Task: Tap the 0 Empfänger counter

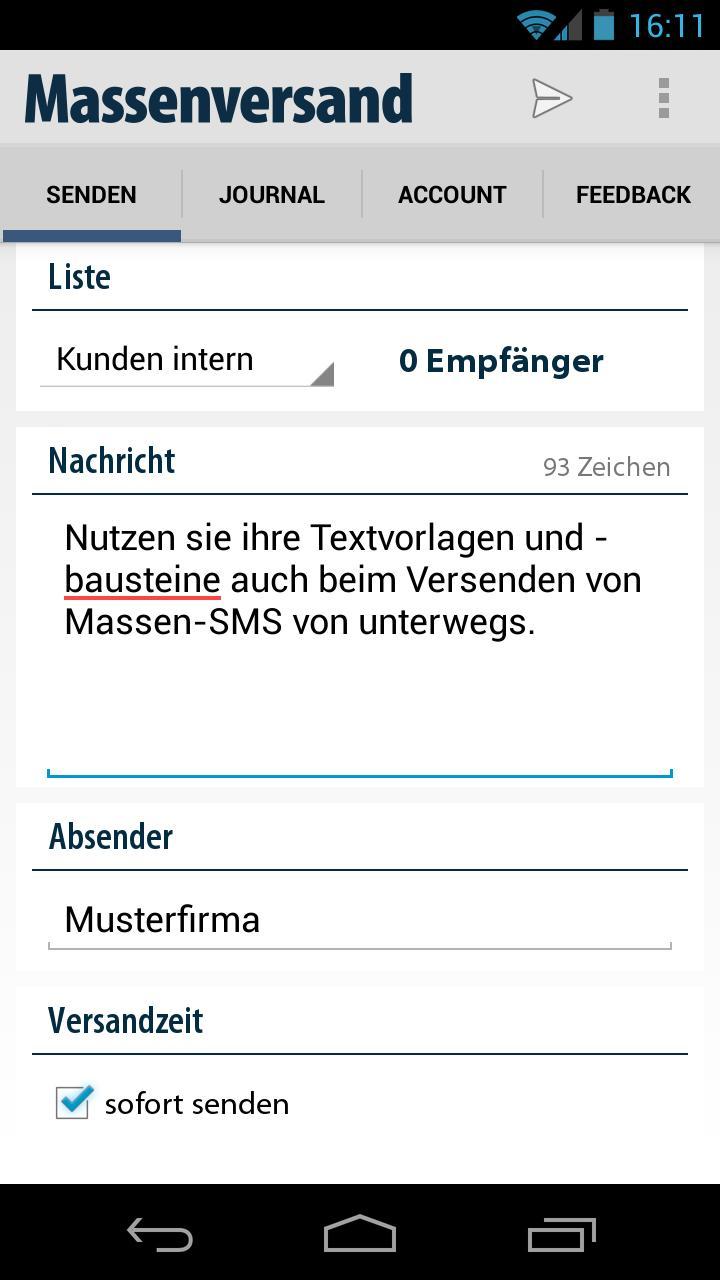Action: click(502, 360)
